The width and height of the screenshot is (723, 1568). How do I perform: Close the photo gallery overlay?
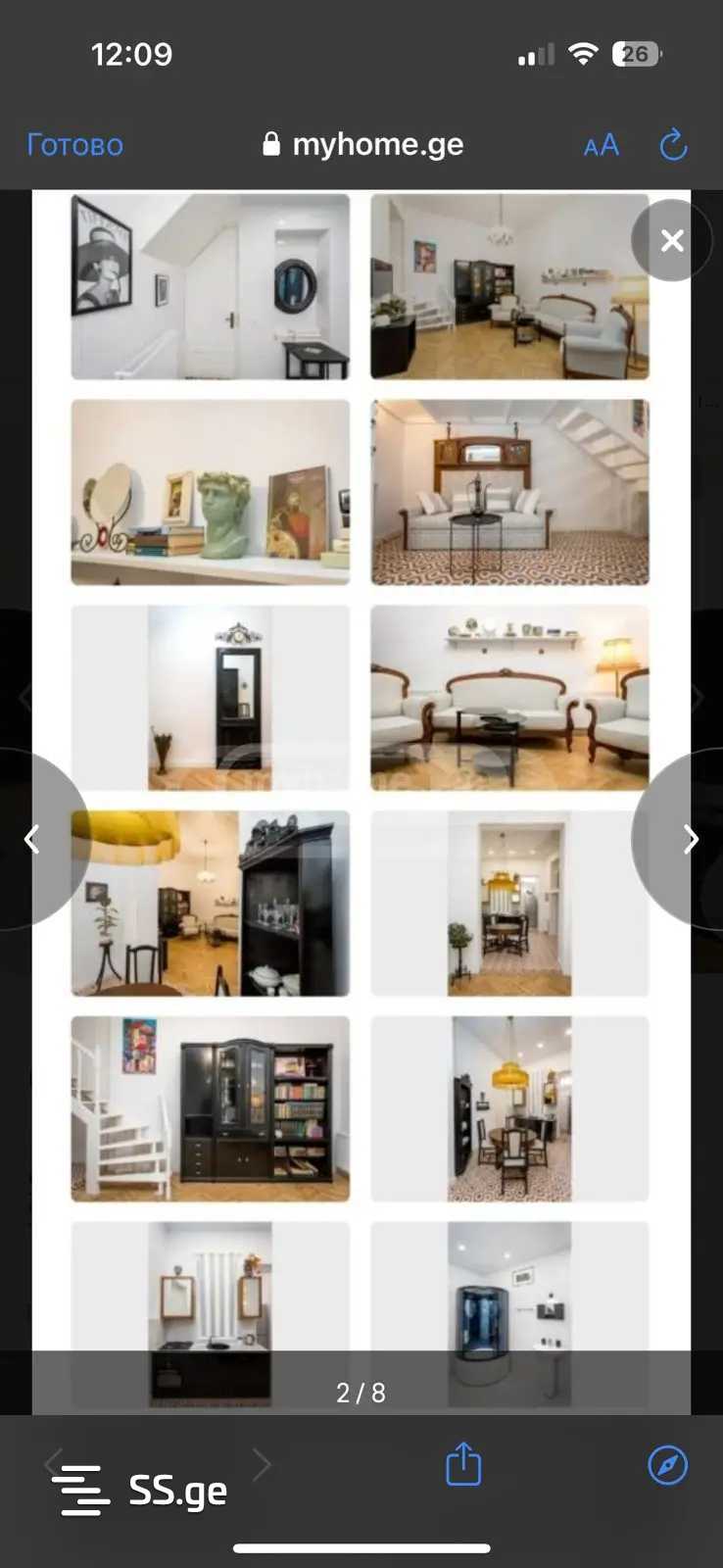point(671,240)
